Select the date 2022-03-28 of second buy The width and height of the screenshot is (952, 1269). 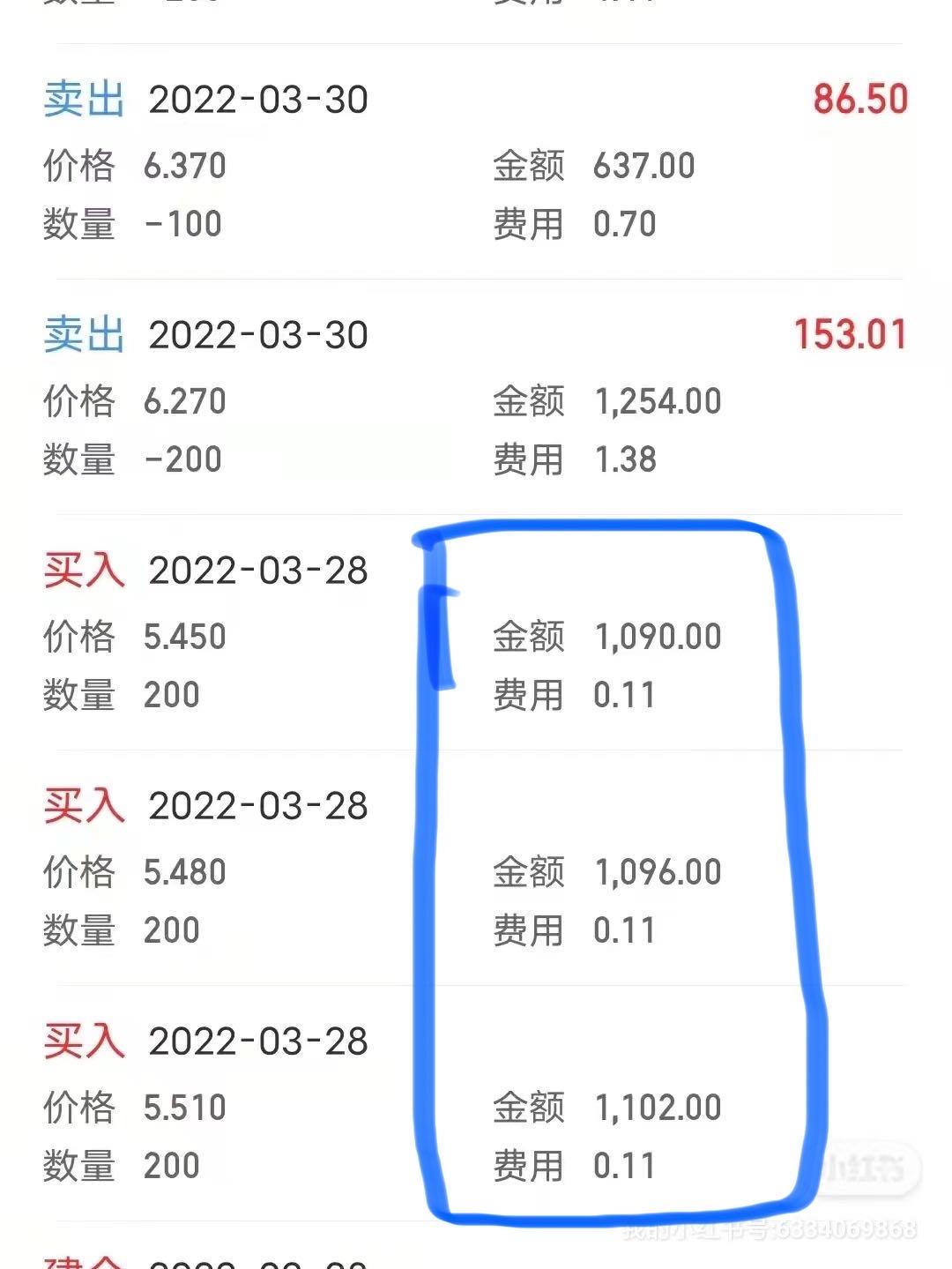(258, 804)
